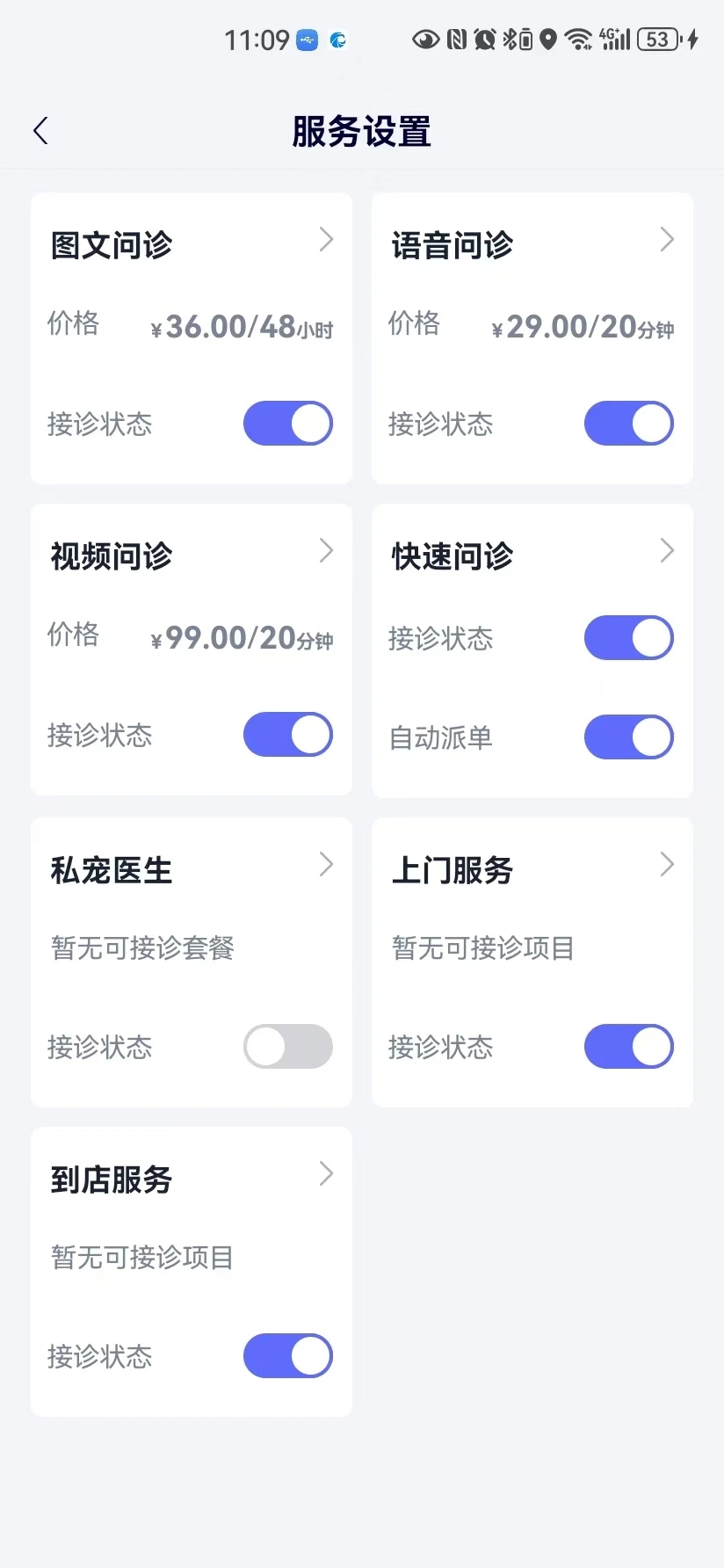The height and width of the screenshot is (1568, 724).
Task: Enable 私宠医生 接诊状态 switch
Action: pyautogui.click(x=288, y=1047)
